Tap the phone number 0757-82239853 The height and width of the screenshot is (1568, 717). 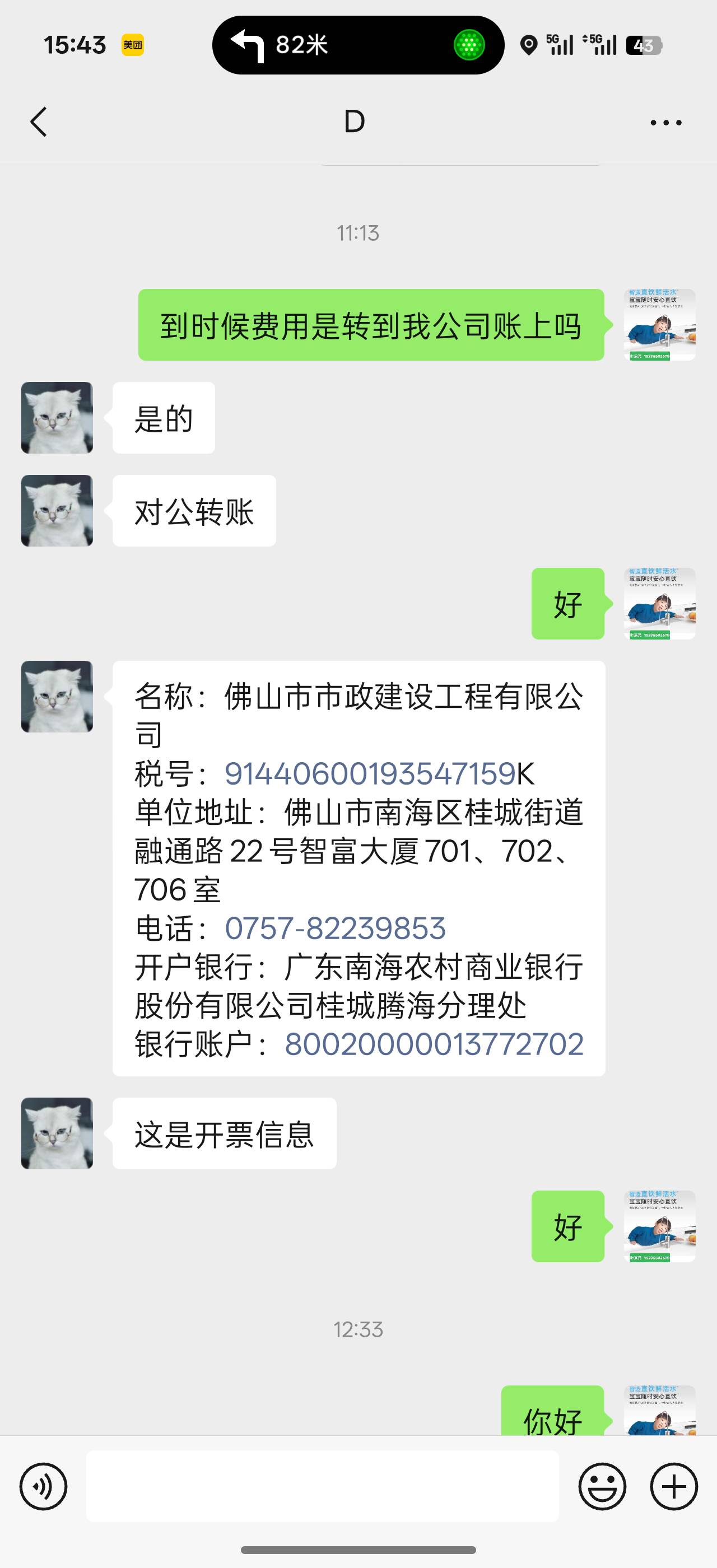tap(335, 928)
